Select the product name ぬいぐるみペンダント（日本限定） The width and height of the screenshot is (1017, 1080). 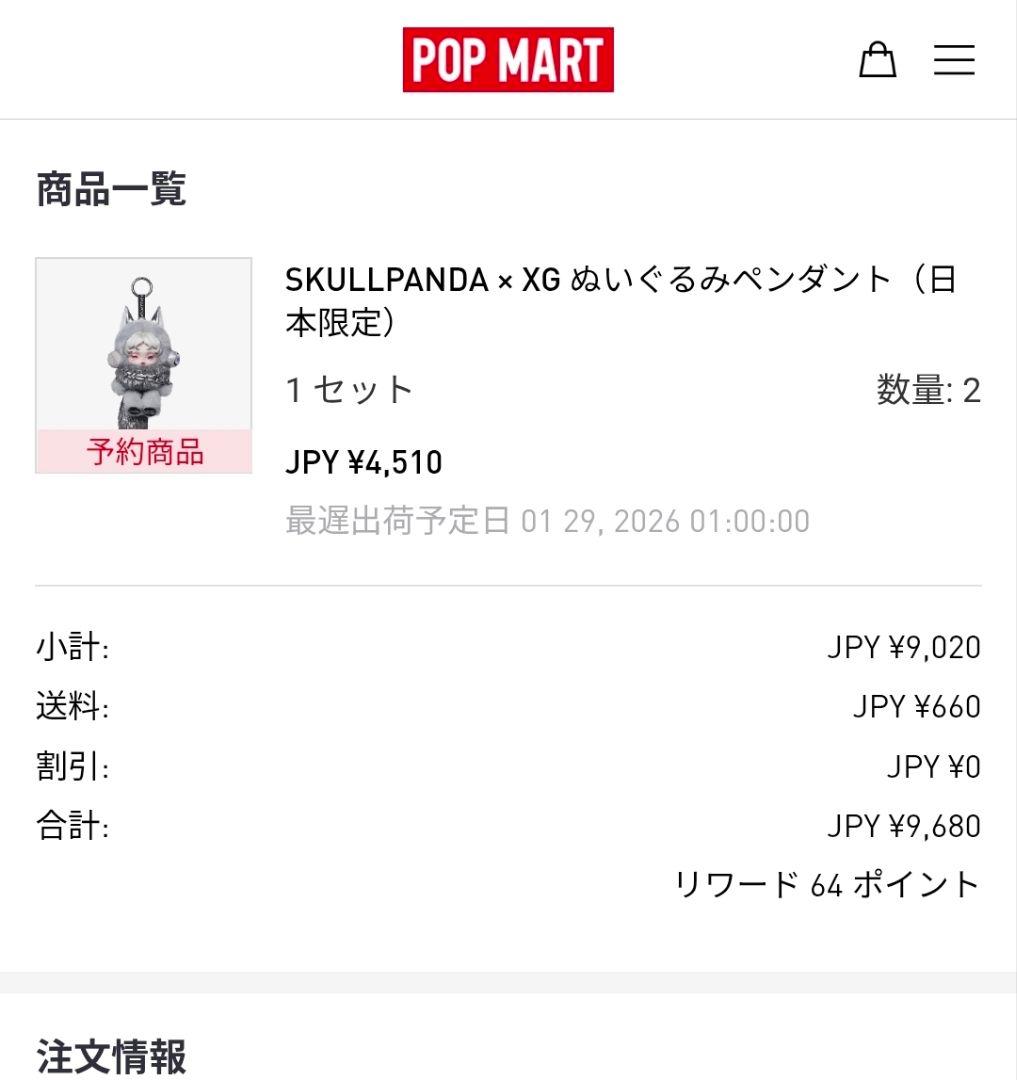[620, 298]
